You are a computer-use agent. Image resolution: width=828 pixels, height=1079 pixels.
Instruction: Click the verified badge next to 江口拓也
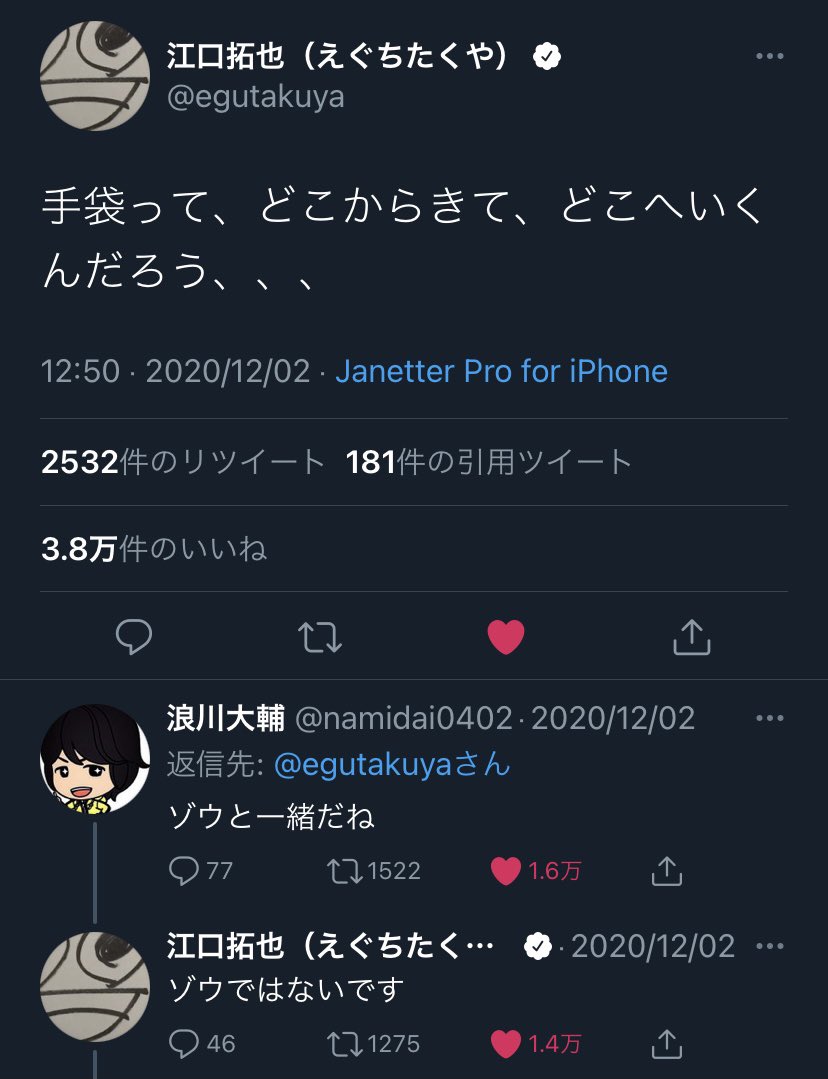548,56
